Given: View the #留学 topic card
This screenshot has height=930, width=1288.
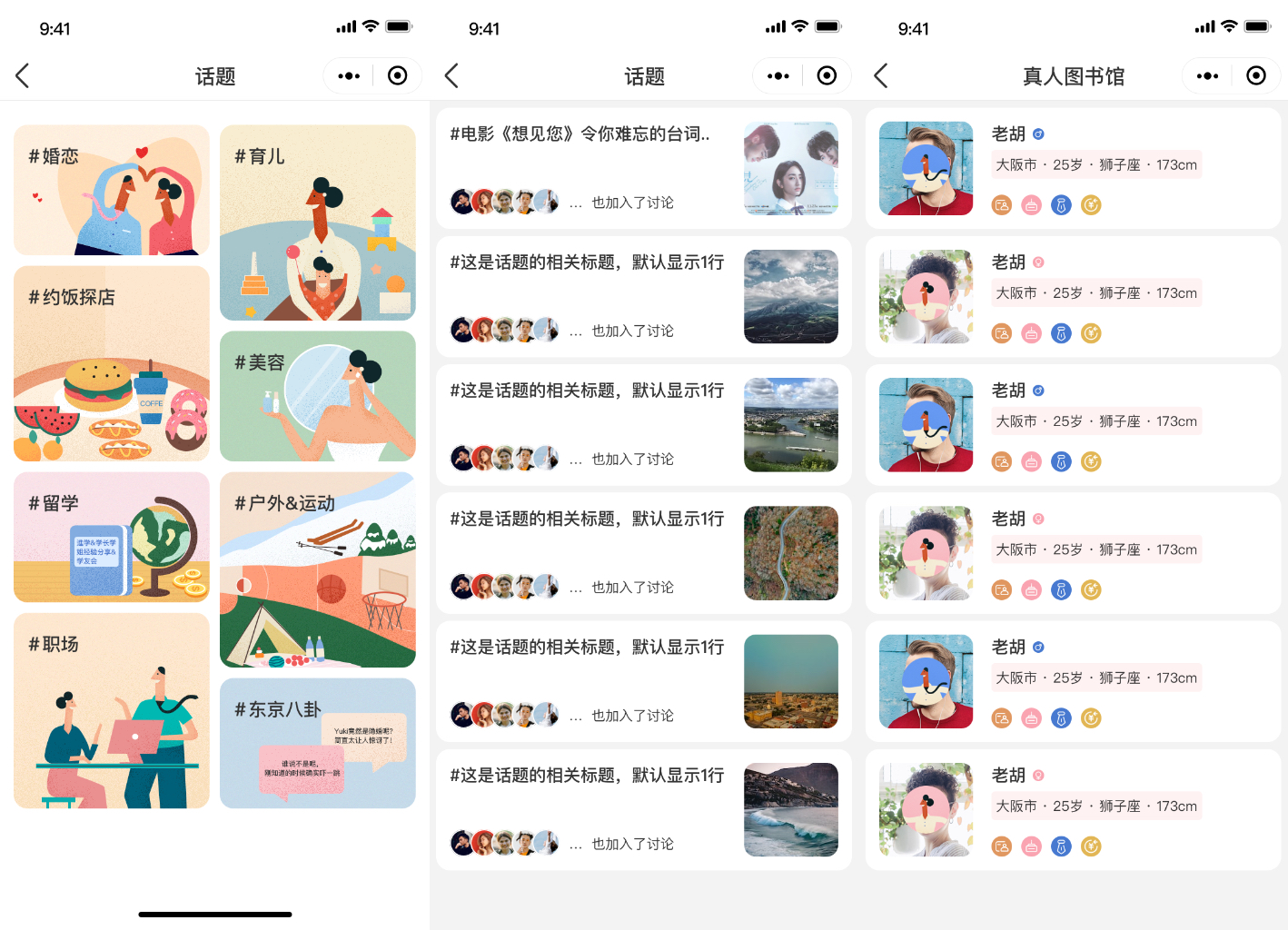Looking at the screenshot, I should pos(112,537).
